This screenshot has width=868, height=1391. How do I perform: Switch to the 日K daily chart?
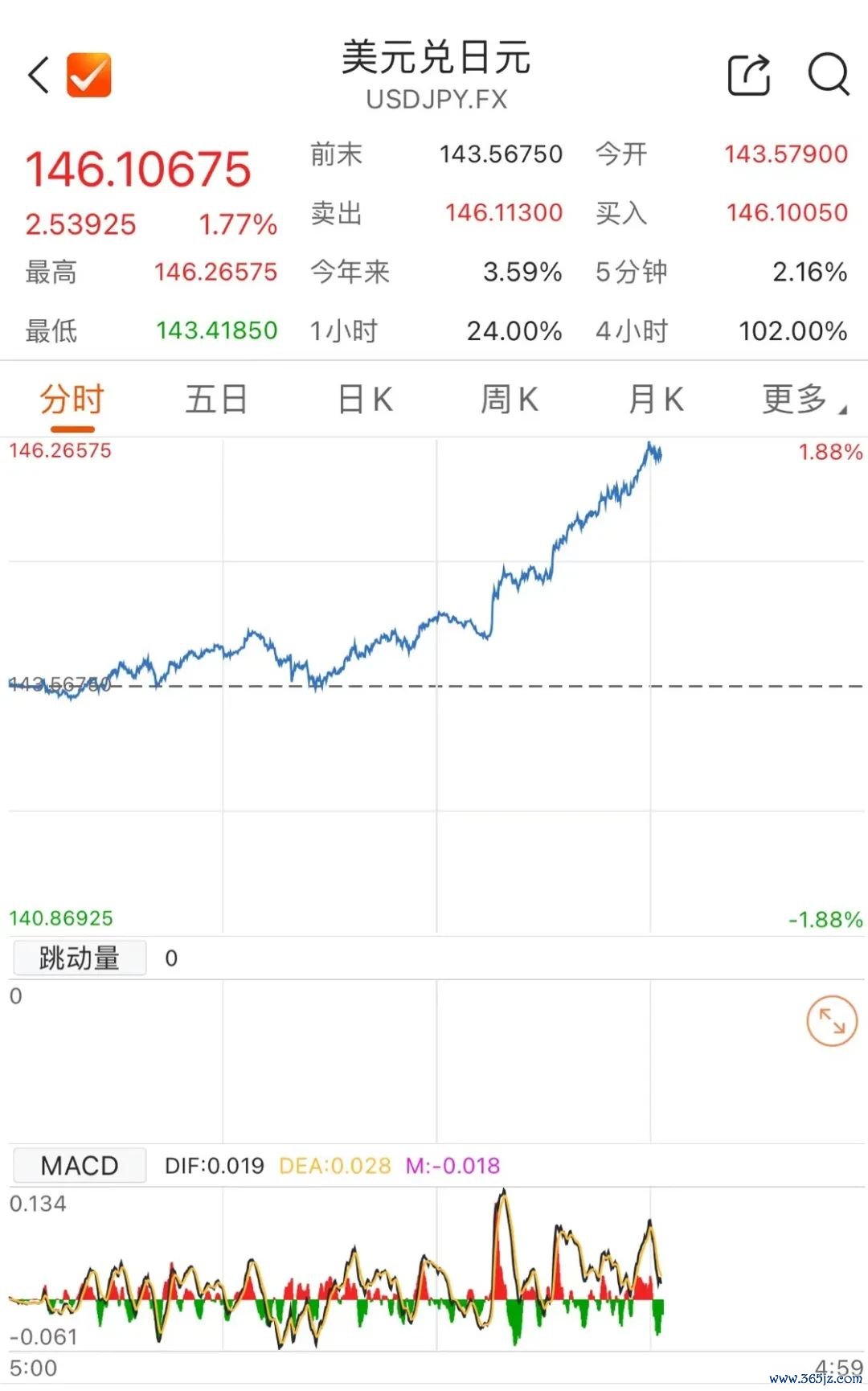[x=366, y=400]
